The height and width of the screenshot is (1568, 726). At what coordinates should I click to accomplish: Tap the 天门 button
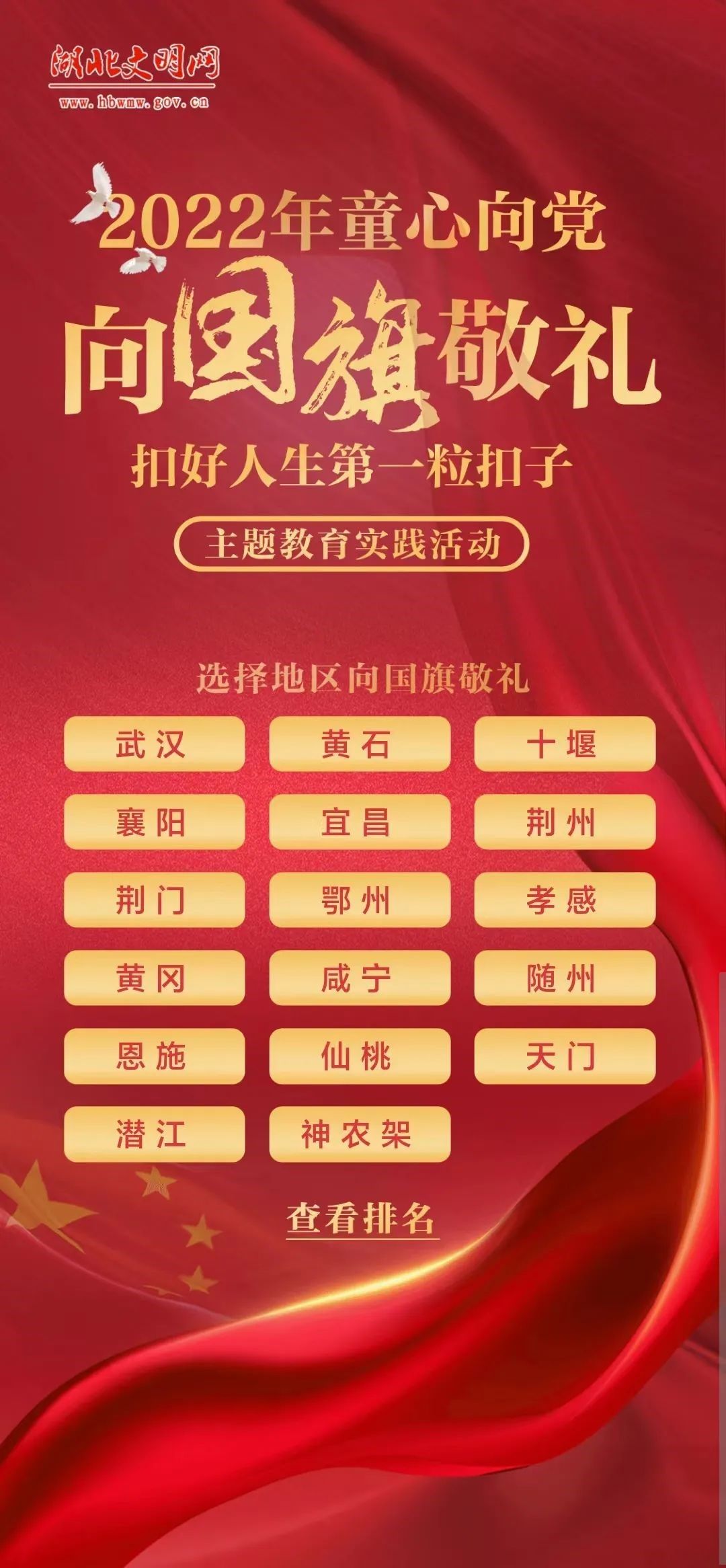tap(565, 1056)
